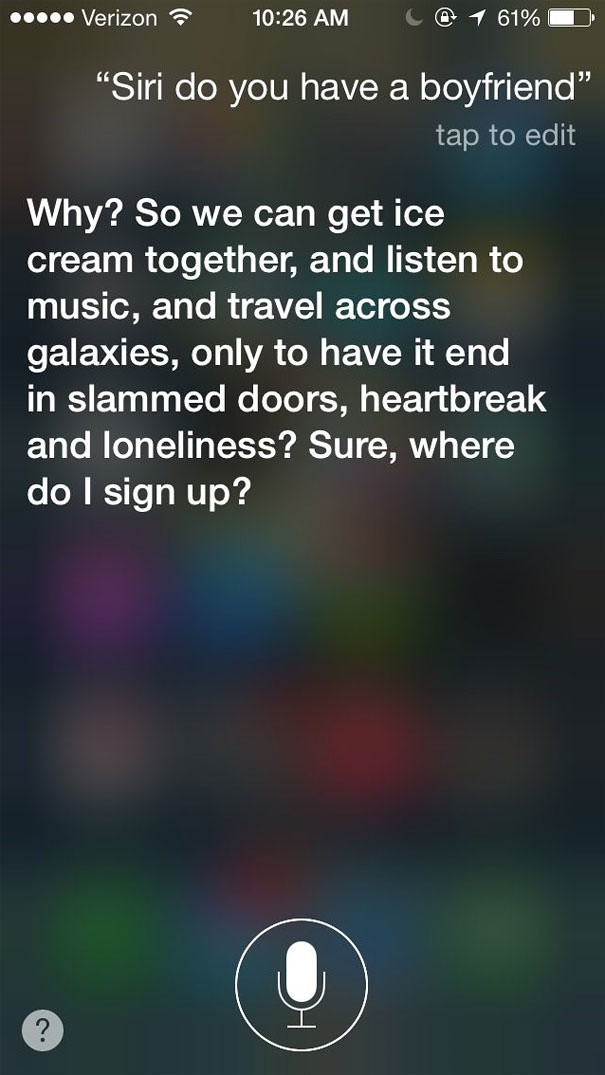Image resolution: width=605 pixels, height=1075 pixels.
Task: Tap the microphone button to speak
Action: (x=301, y=985)
